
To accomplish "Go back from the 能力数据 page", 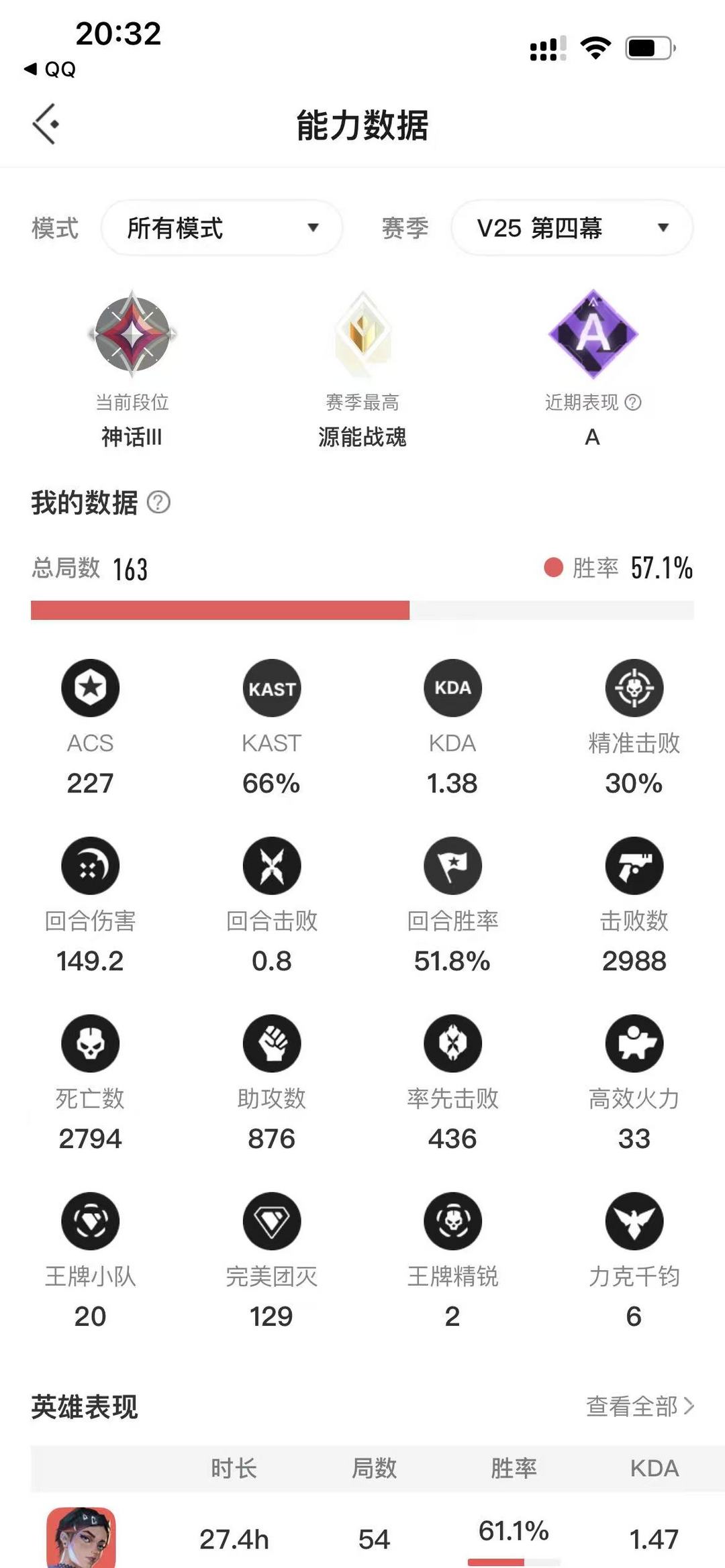I will click(46, 124).
